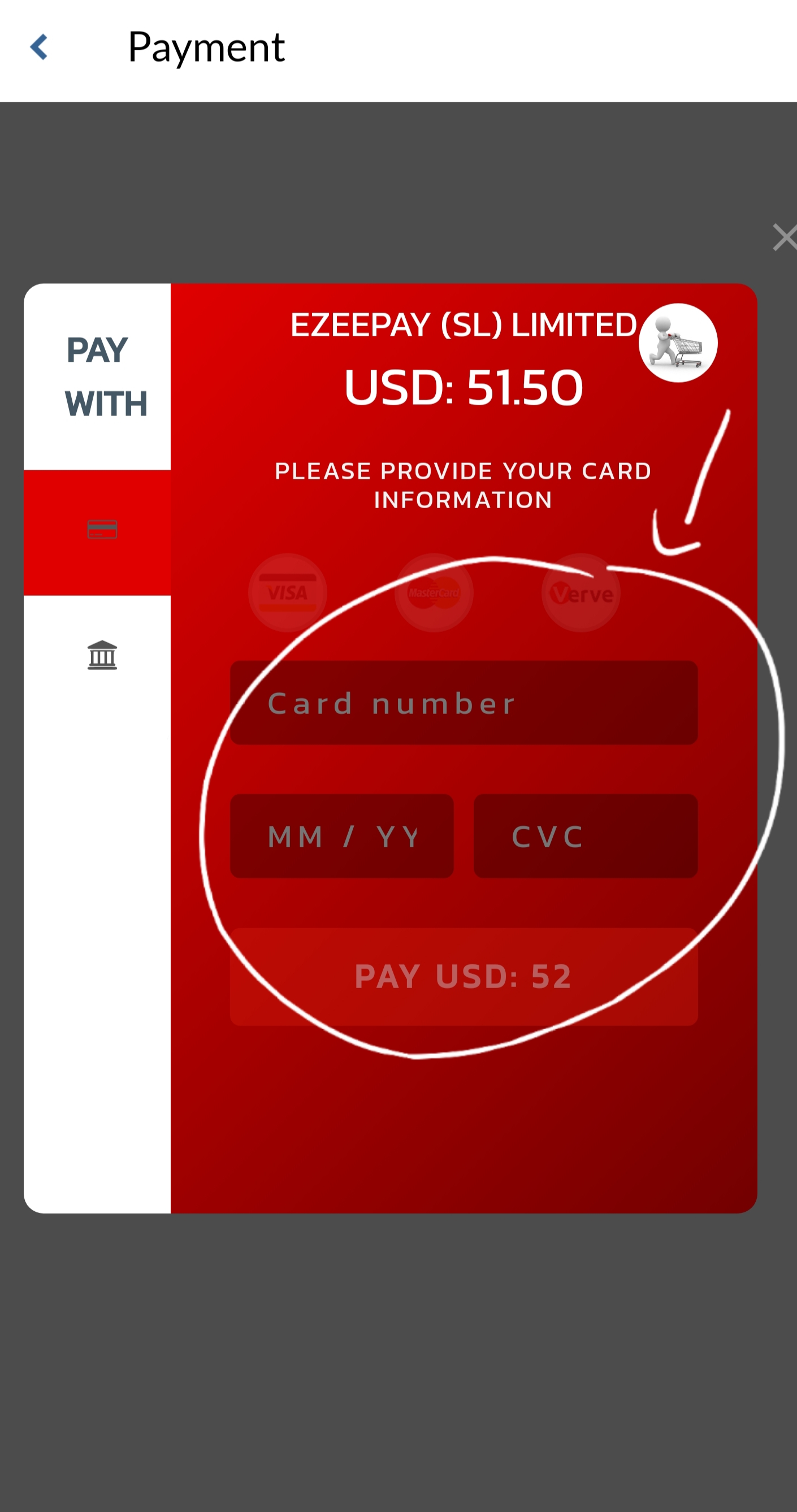
Task: Close the payment dialog
Action: (783, 237)
